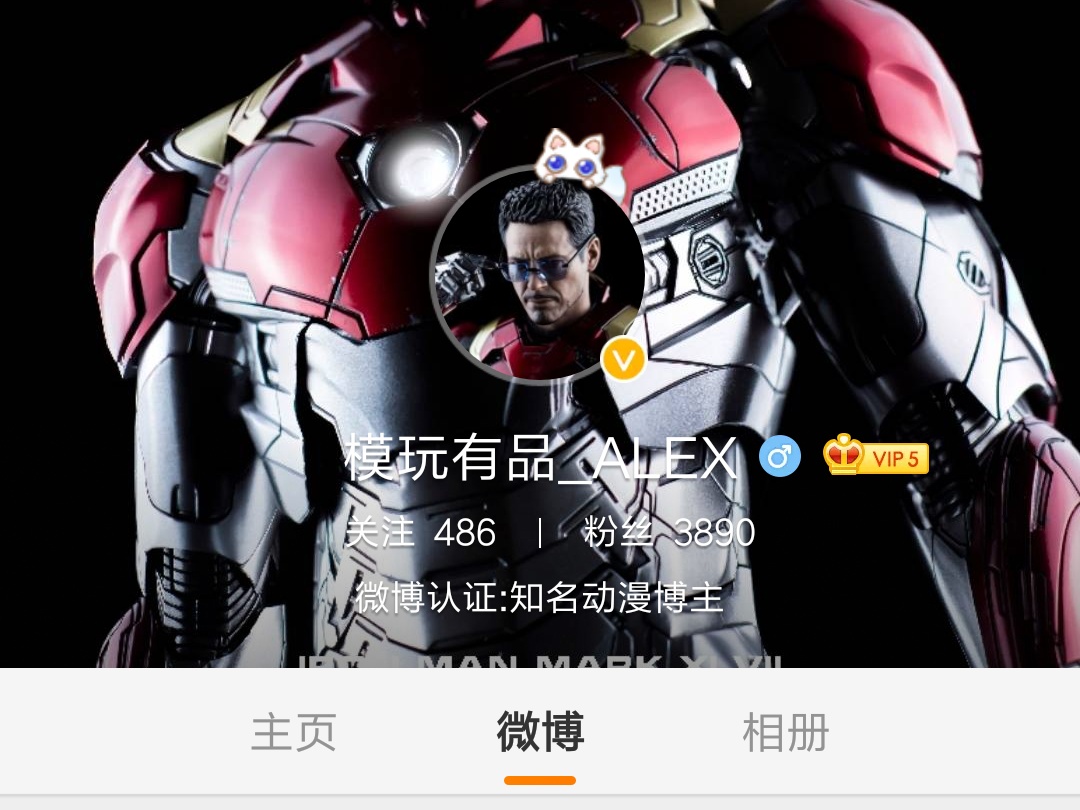Switch to the 主页 tab

pyautogui.click(x=293, y=732)
